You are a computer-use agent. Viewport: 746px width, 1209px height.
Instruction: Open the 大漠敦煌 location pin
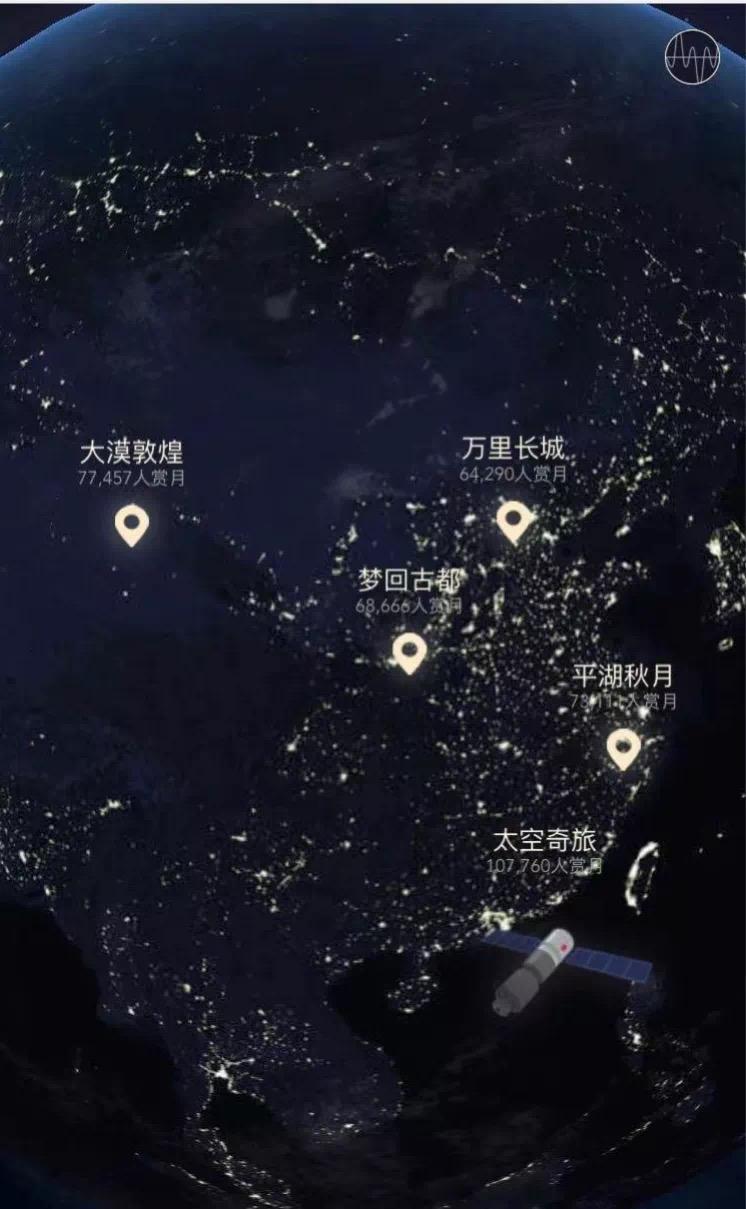pos(131,524)
